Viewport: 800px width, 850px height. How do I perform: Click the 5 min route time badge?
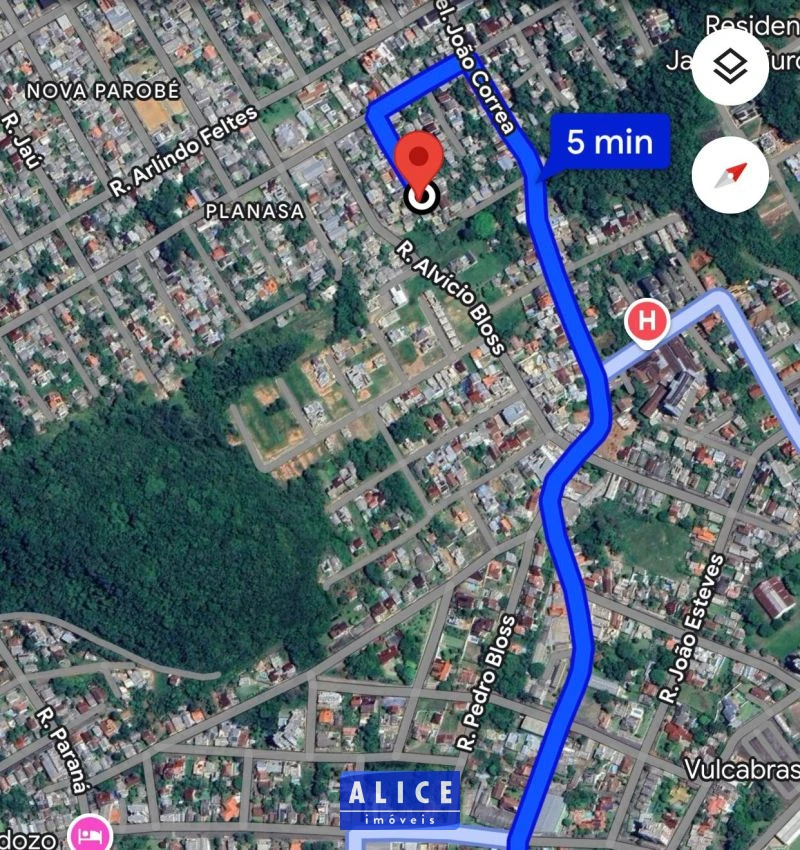[x=610, y=142]
